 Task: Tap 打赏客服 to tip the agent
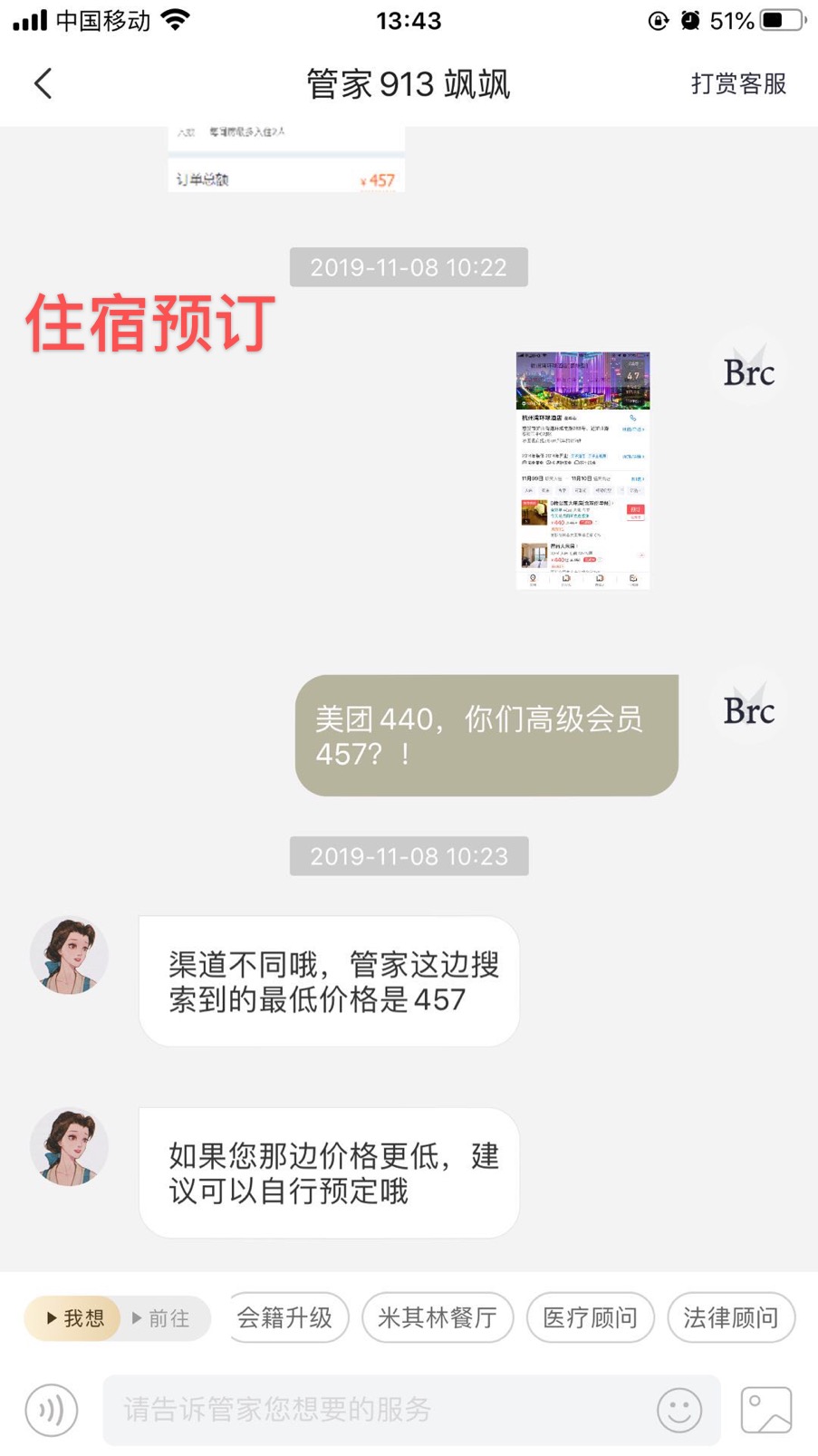click(x=738, y=83)
